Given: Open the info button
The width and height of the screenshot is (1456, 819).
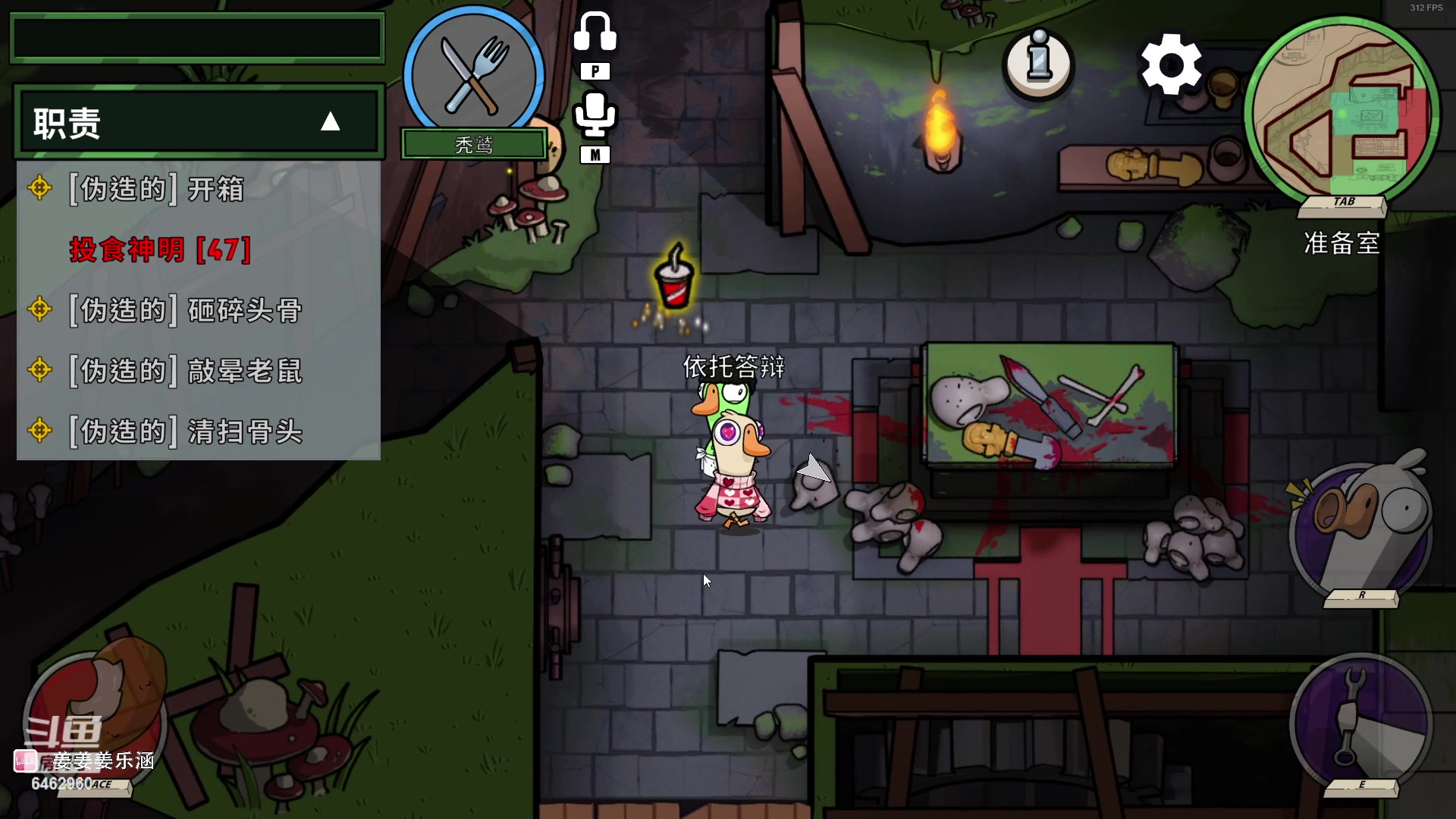Looking at the screenshot, I should point(1038,64).
